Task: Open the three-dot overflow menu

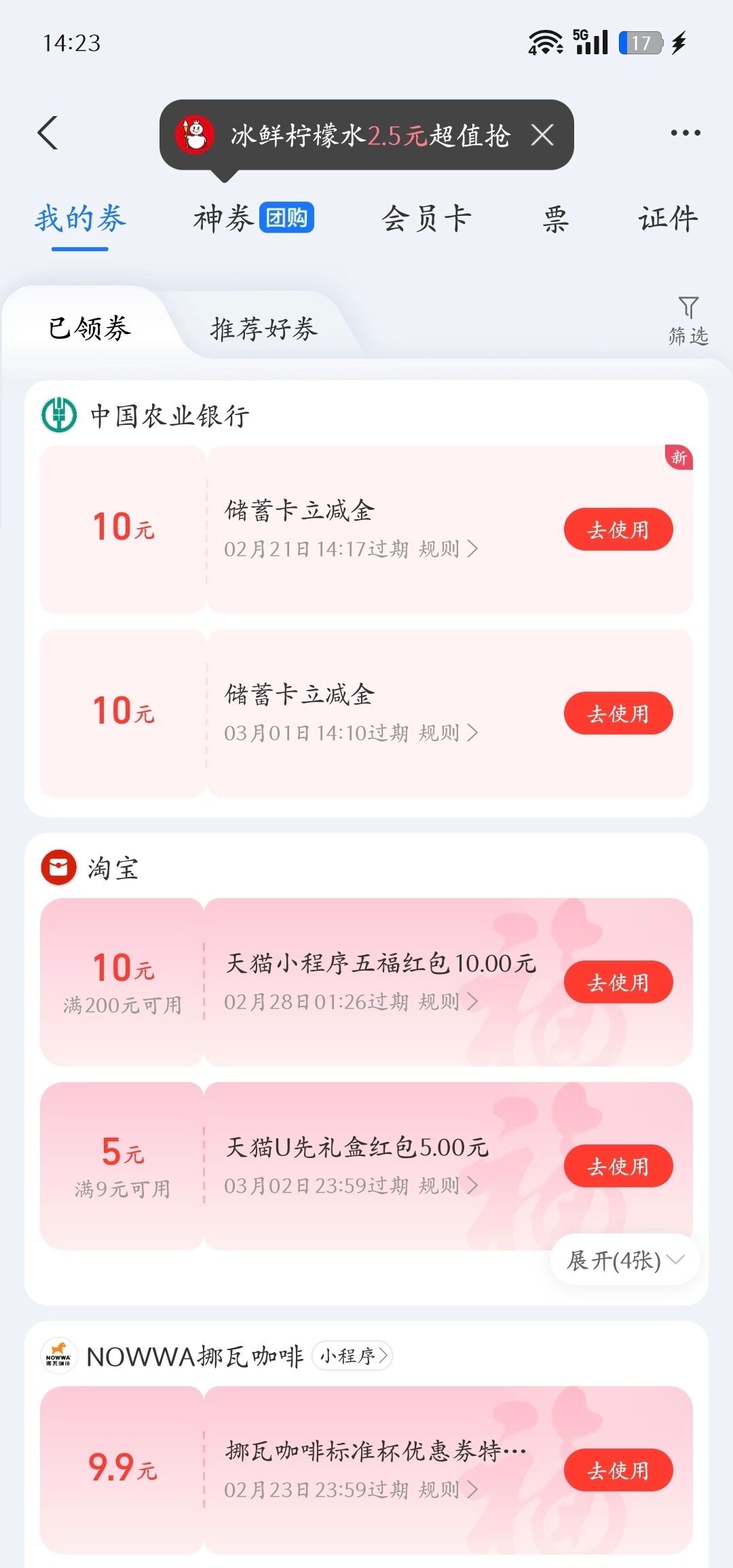Action: 685,133
